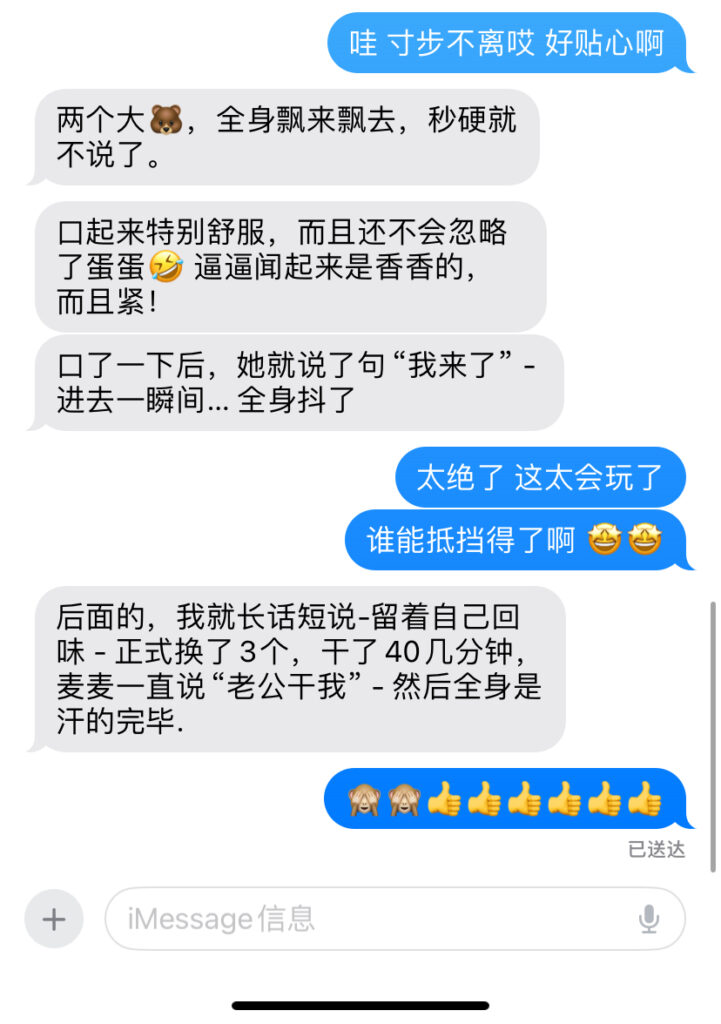Open the plus attachments button
The image size is (721, 1024).
tap(54, 919)
